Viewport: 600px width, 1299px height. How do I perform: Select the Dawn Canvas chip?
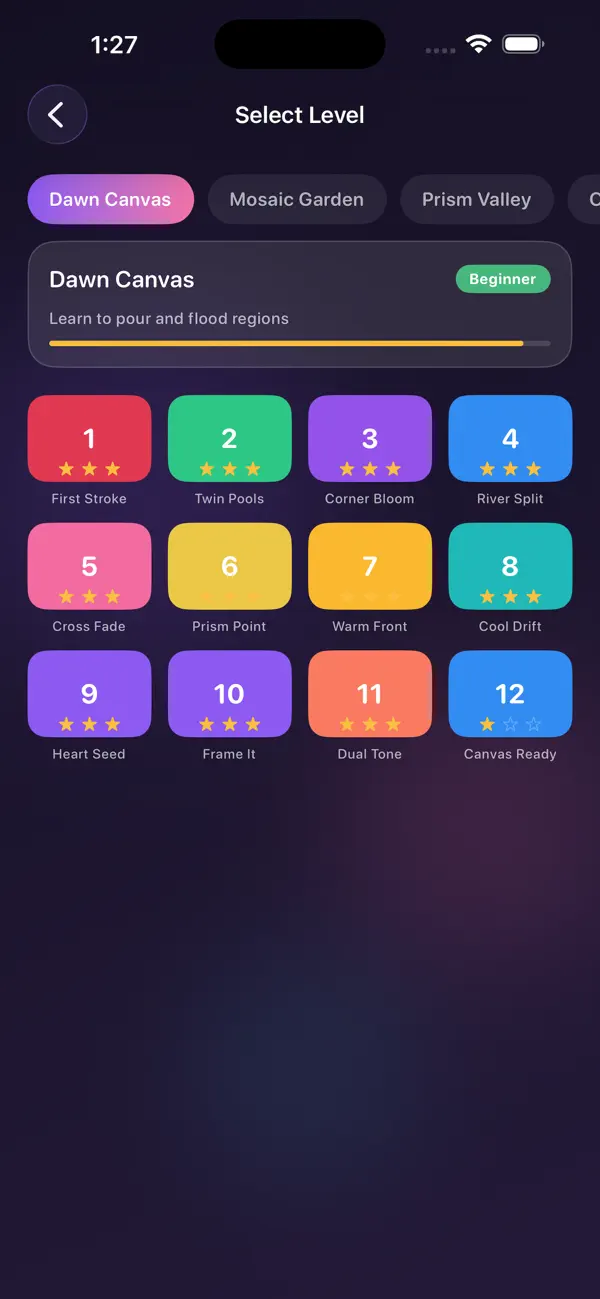coord(110,199)
